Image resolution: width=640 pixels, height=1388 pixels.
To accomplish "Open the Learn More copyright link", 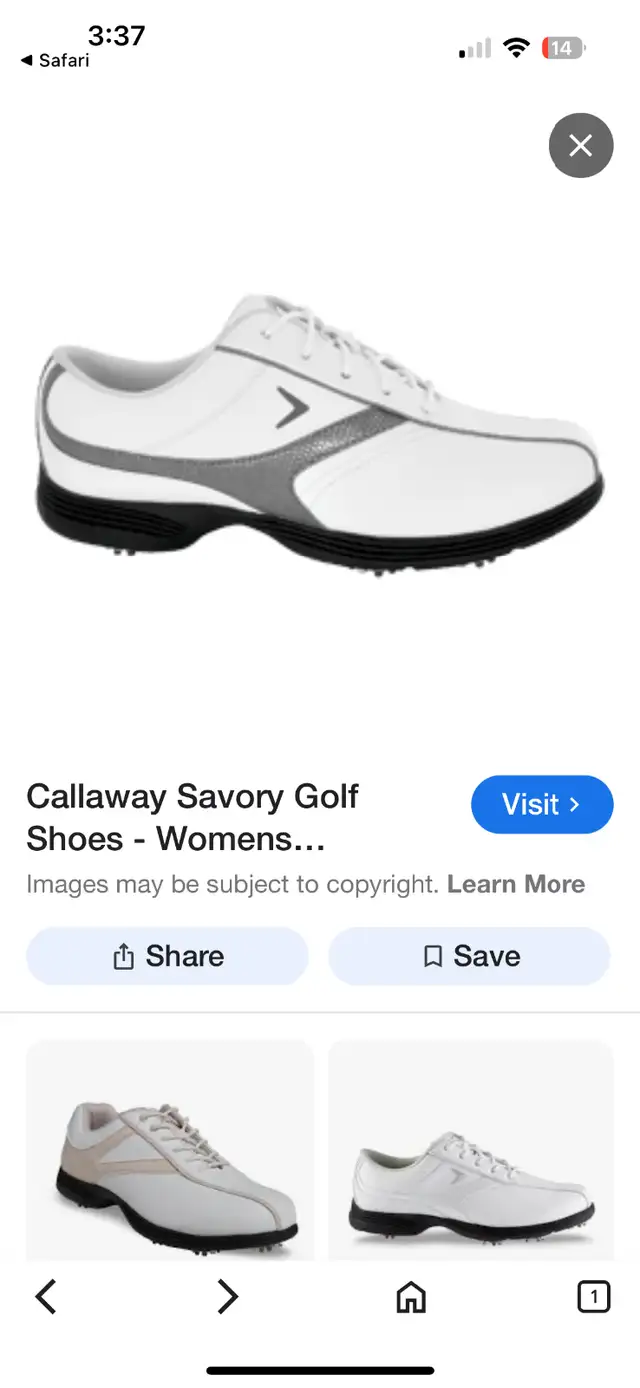I will tap(516, 884).
